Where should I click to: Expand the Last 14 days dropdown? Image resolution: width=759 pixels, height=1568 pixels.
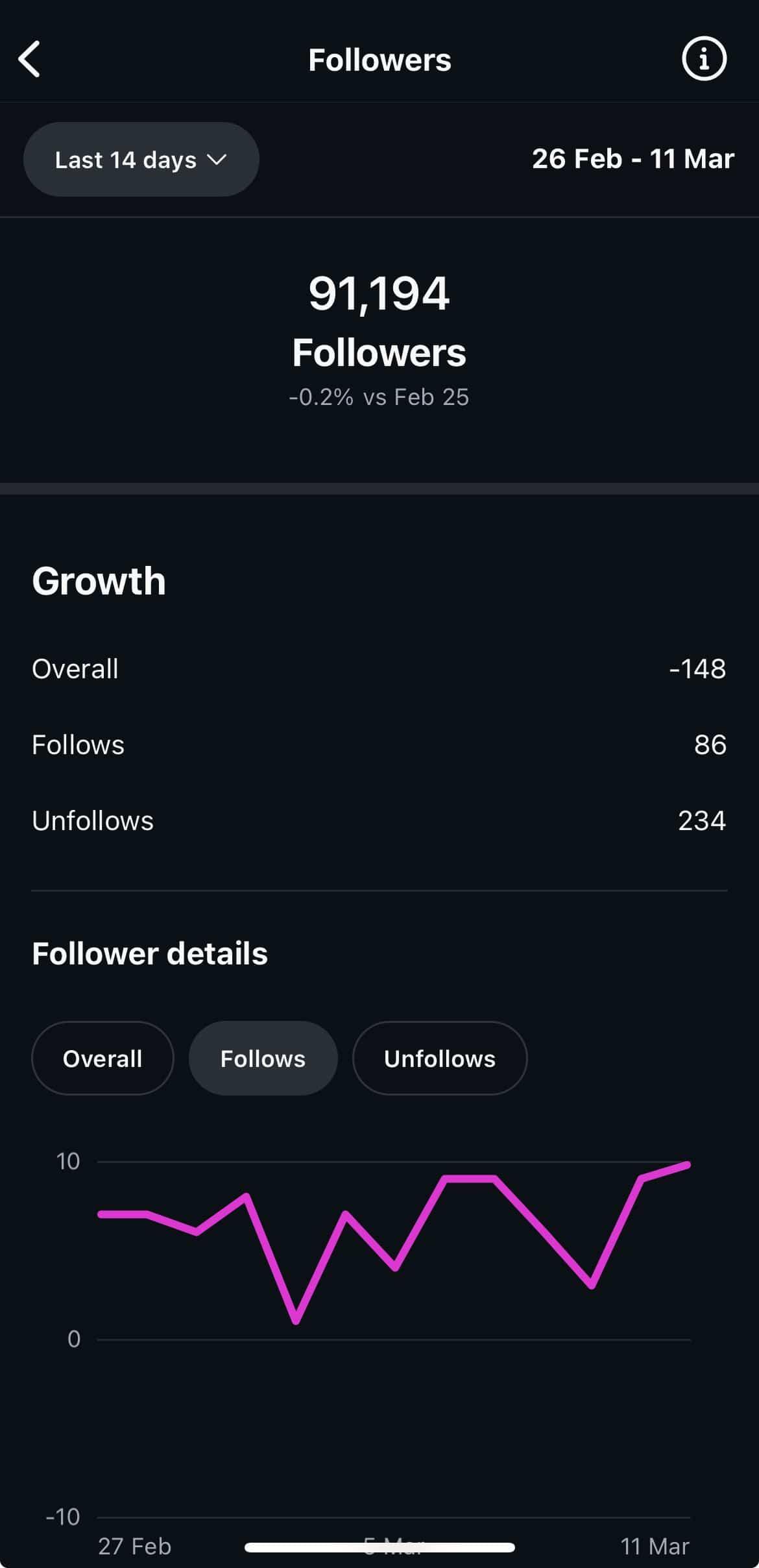141,160
